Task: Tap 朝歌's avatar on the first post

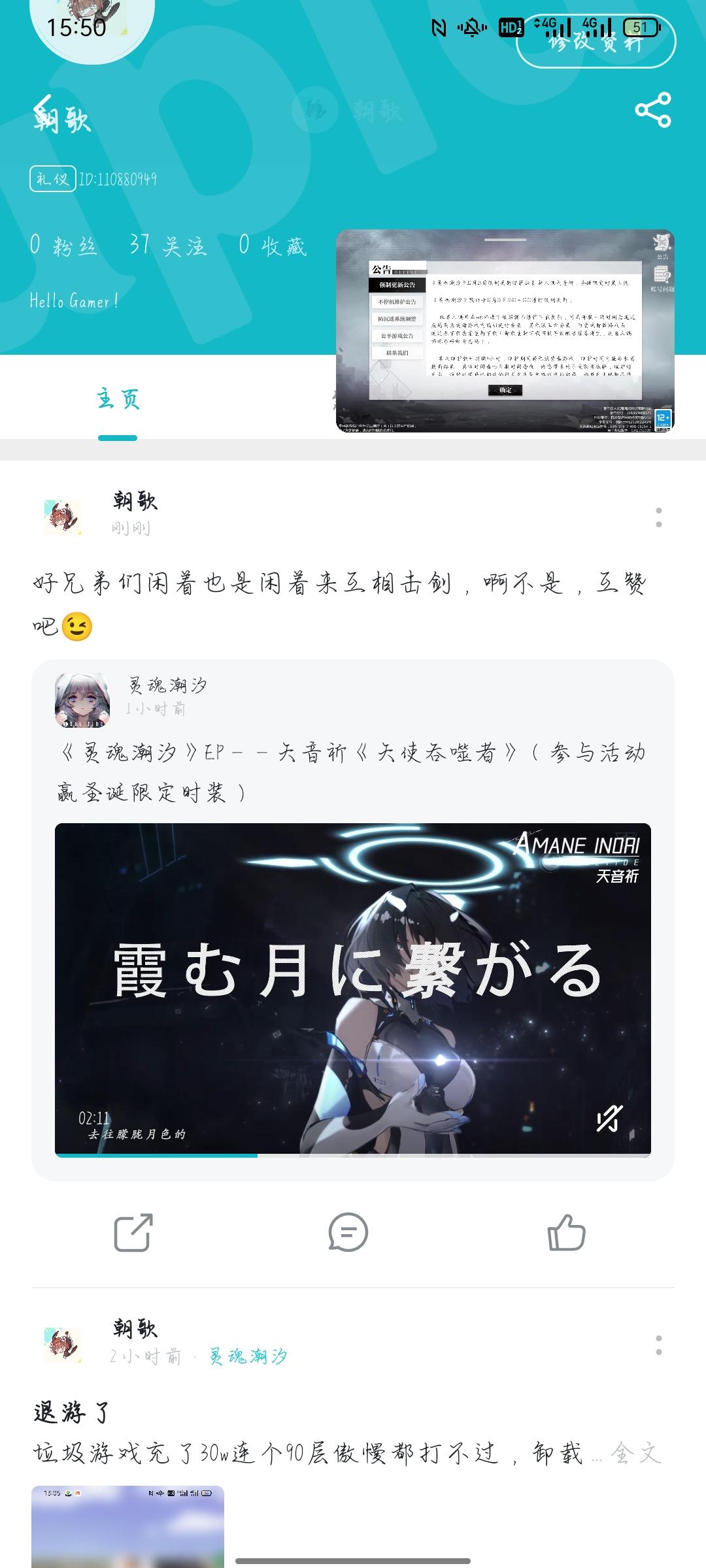Action: tap(65, 516)
